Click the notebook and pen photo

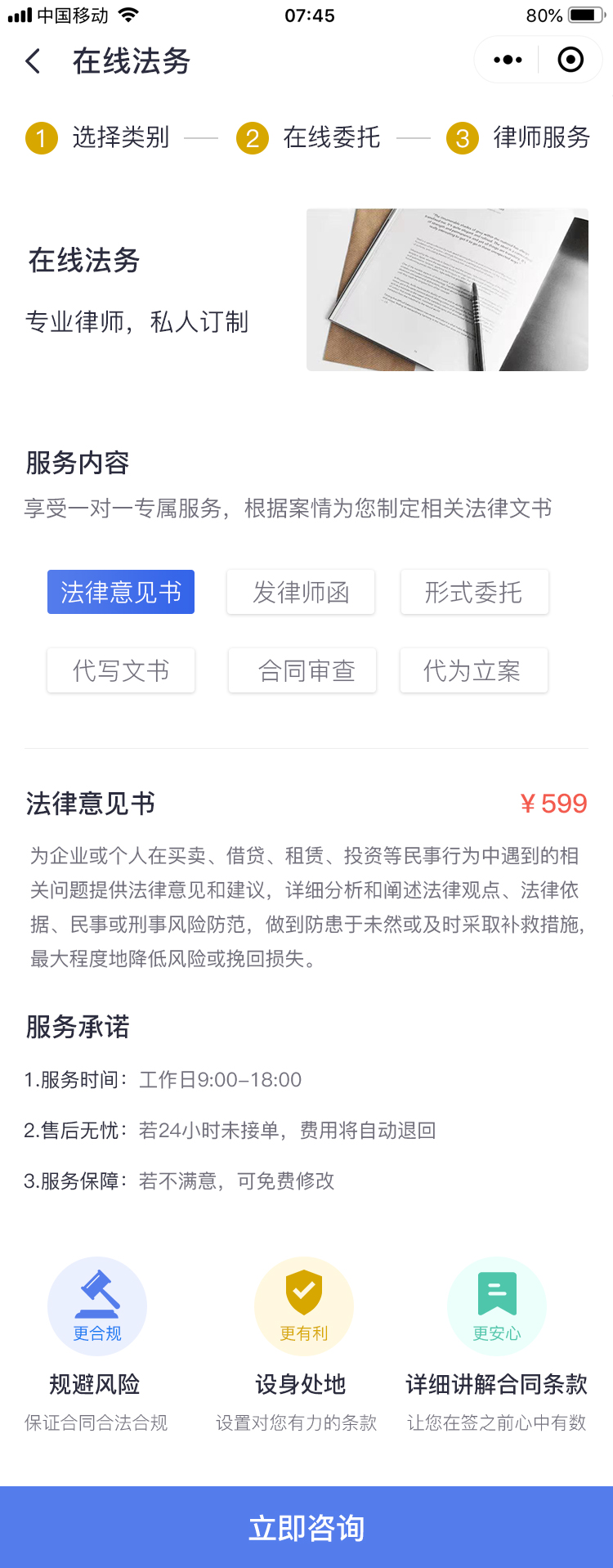[447, 289]
